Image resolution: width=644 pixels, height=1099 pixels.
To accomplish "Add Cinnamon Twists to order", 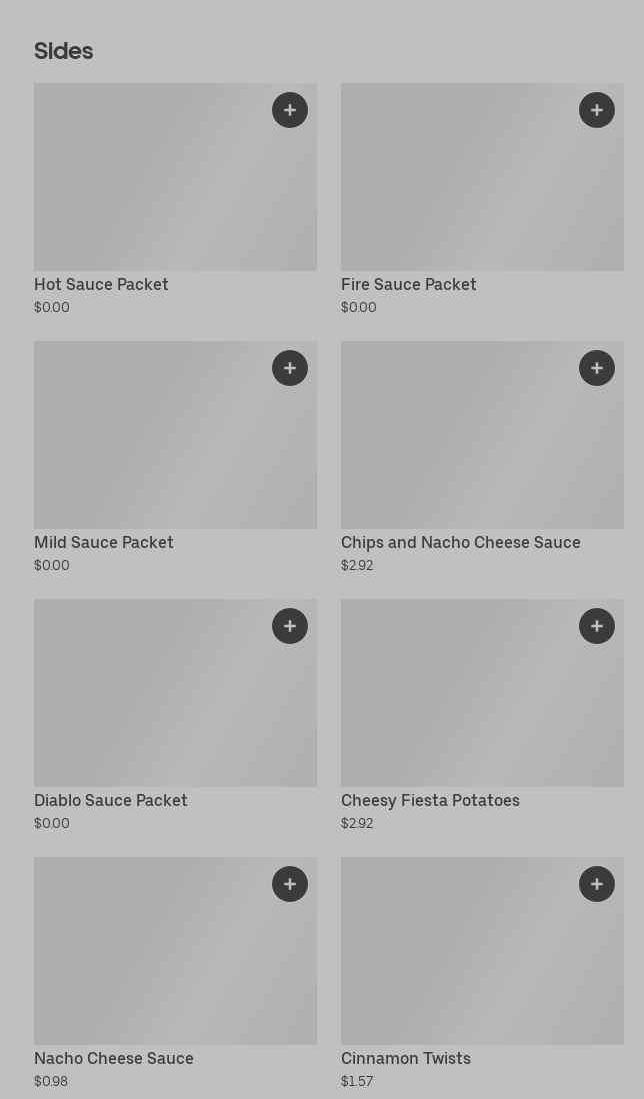I will [x=597, y=884].
